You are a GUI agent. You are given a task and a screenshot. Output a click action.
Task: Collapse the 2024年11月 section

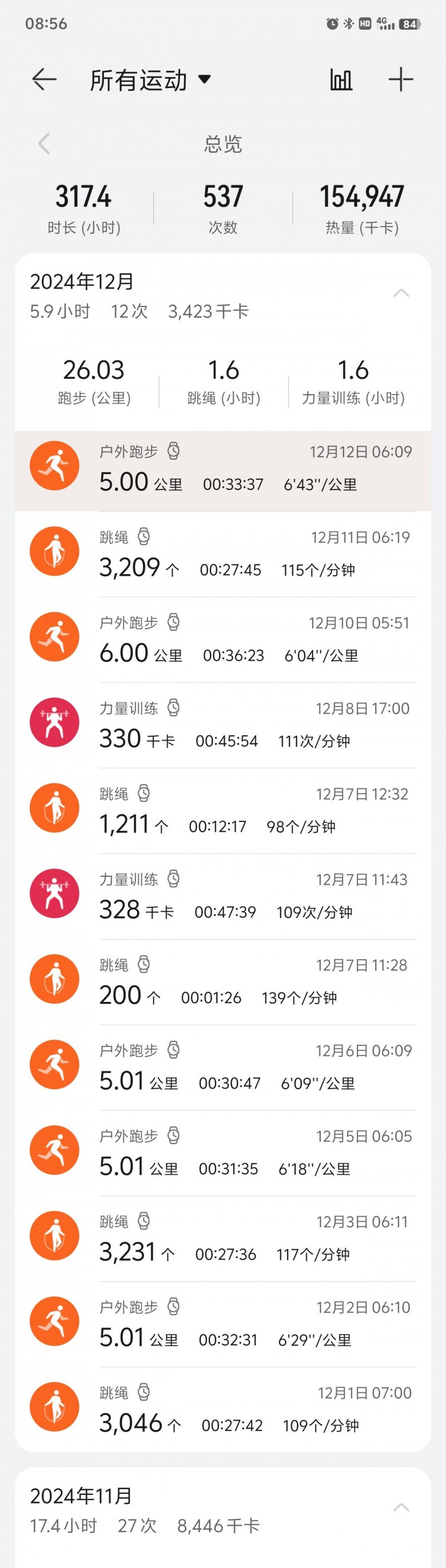(401, 1507)
